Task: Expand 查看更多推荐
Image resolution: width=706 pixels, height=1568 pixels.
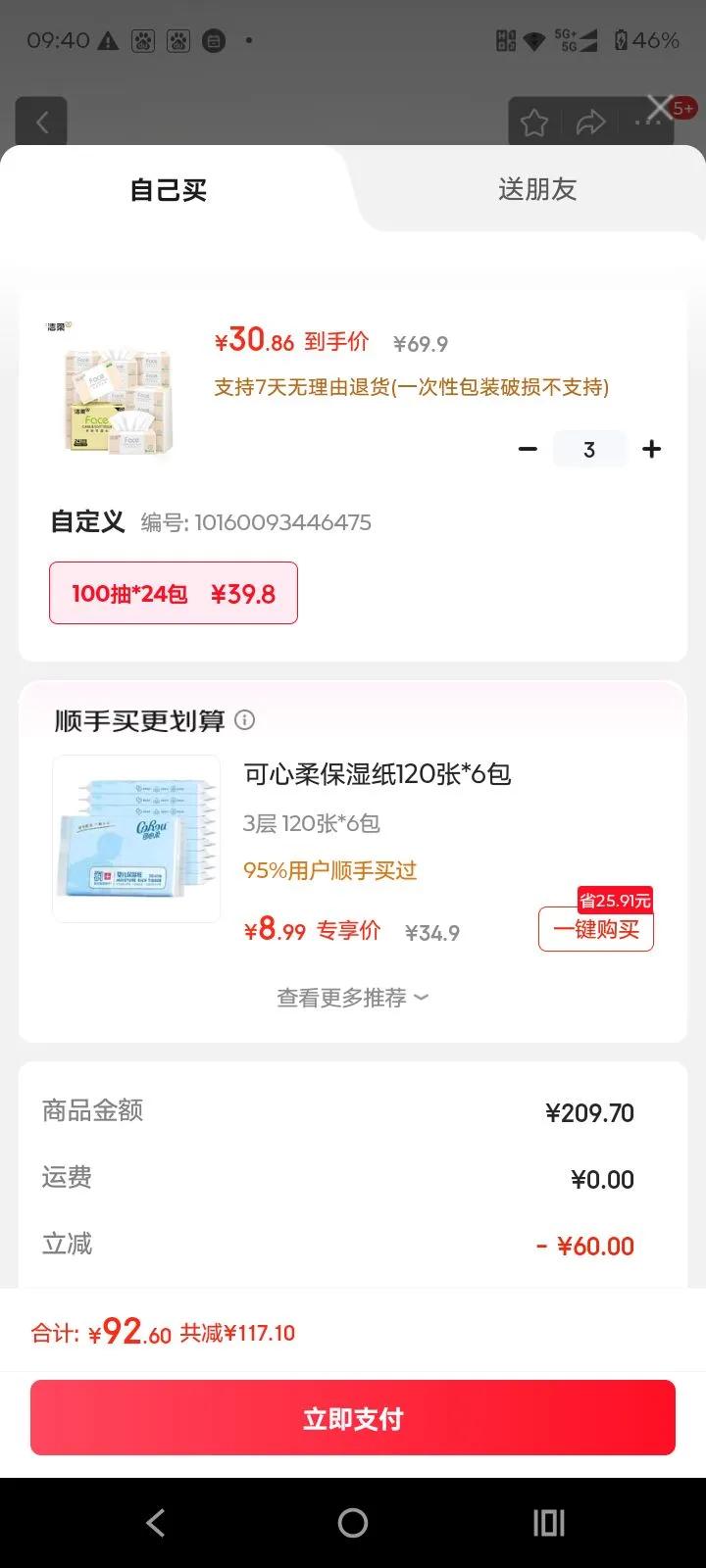Action: click(353, 998)
